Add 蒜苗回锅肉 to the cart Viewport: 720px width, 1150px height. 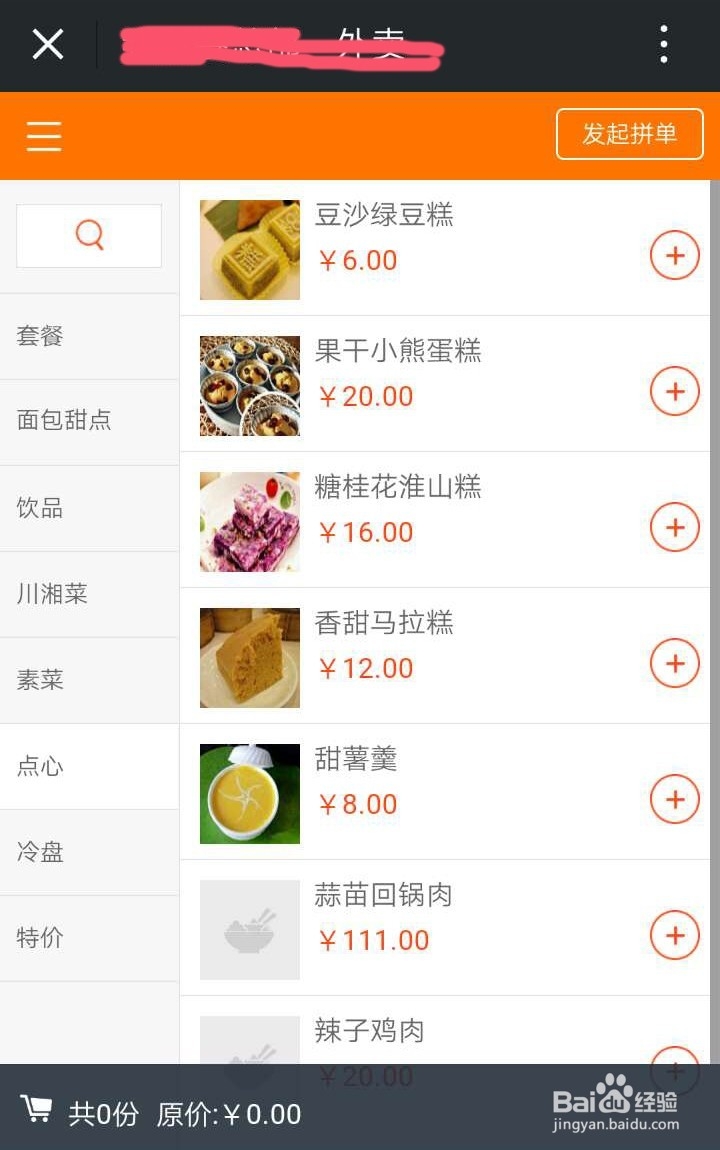[x=675, y=936]
